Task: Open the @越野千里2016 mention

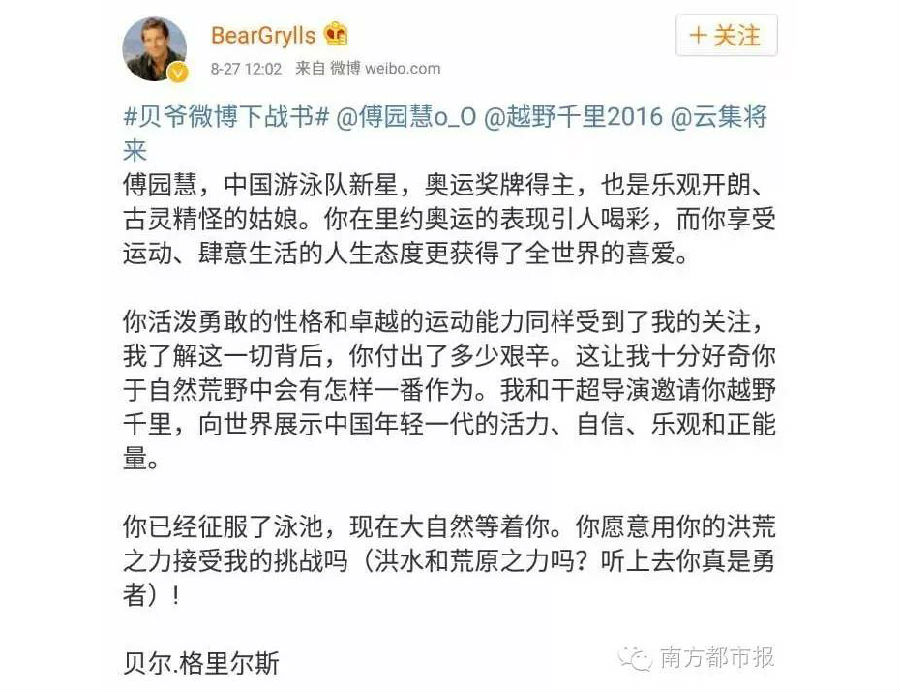Action: (573, 116)
